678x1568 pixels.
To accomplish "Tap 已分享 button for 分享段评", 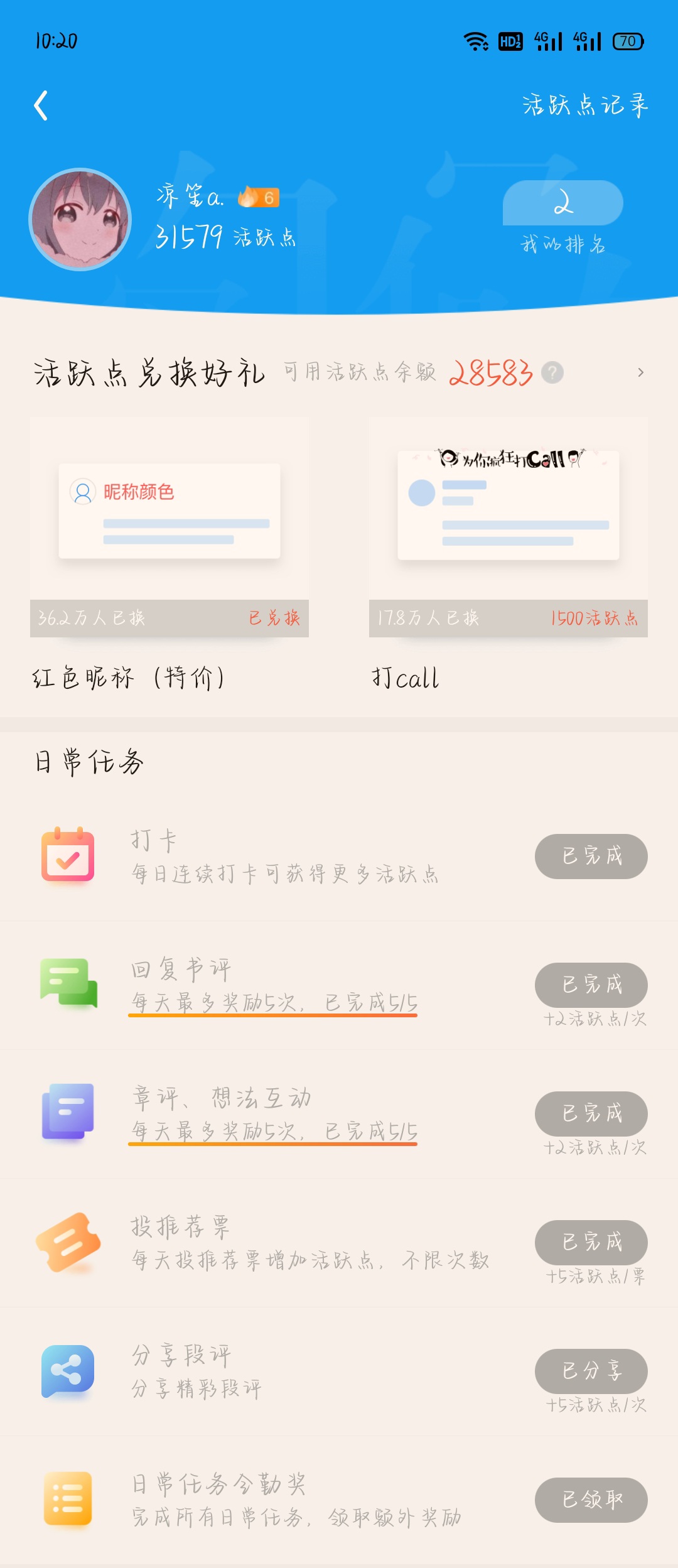I will (591, 1371).
